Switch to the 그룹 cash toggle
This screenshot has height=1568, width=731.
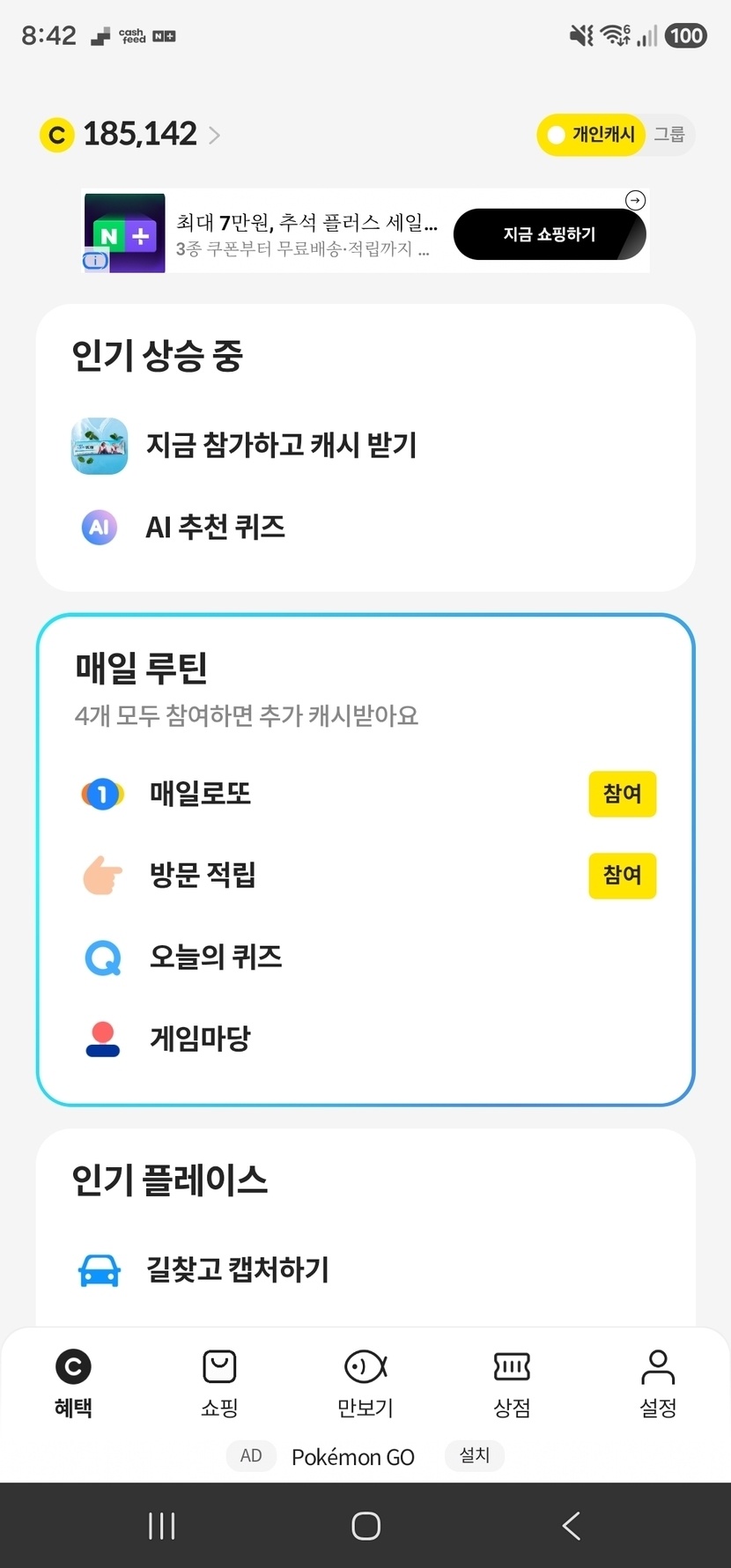[669, 135]
